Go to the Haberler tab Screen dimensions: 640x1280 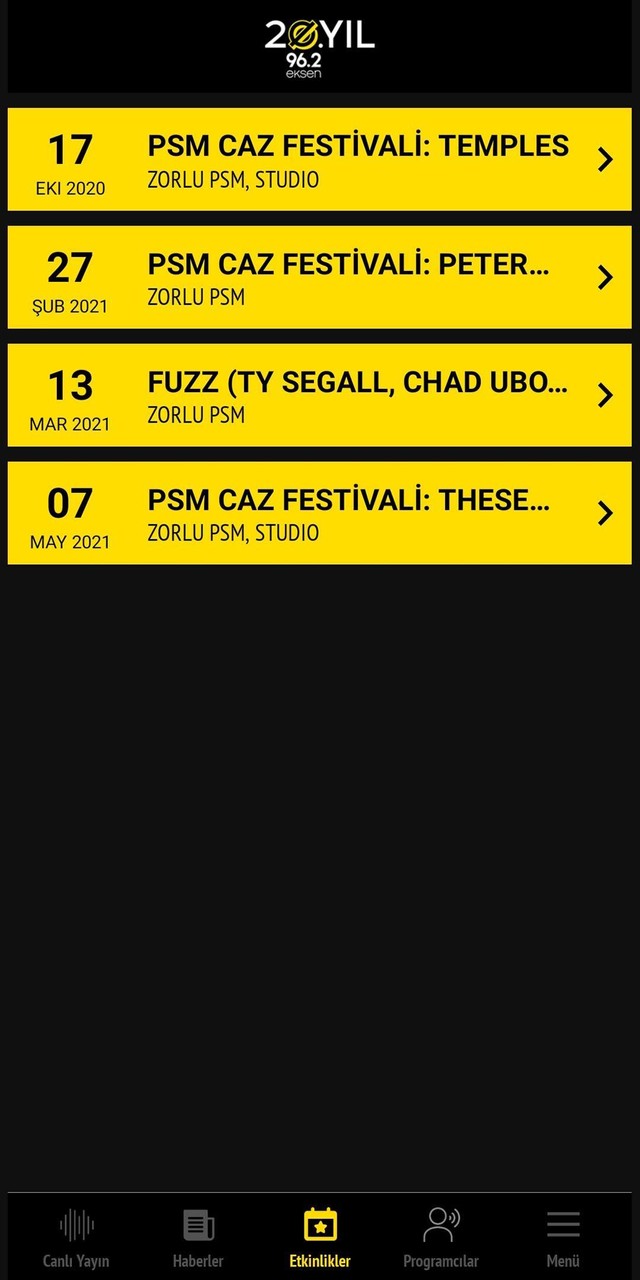[x=198, y=1237]
